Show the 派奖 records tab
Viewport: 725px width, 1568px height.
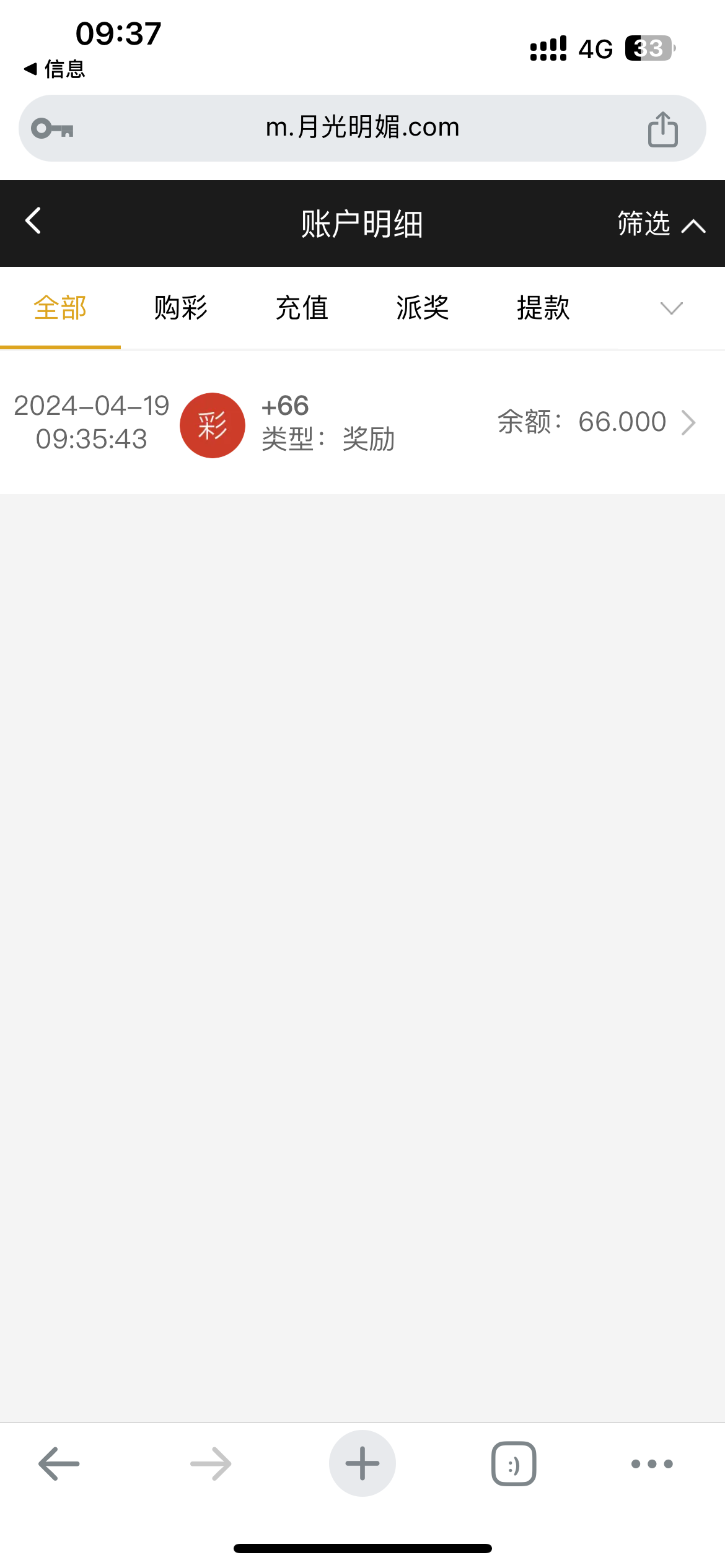pyautogui.click(x=423, y=308)
